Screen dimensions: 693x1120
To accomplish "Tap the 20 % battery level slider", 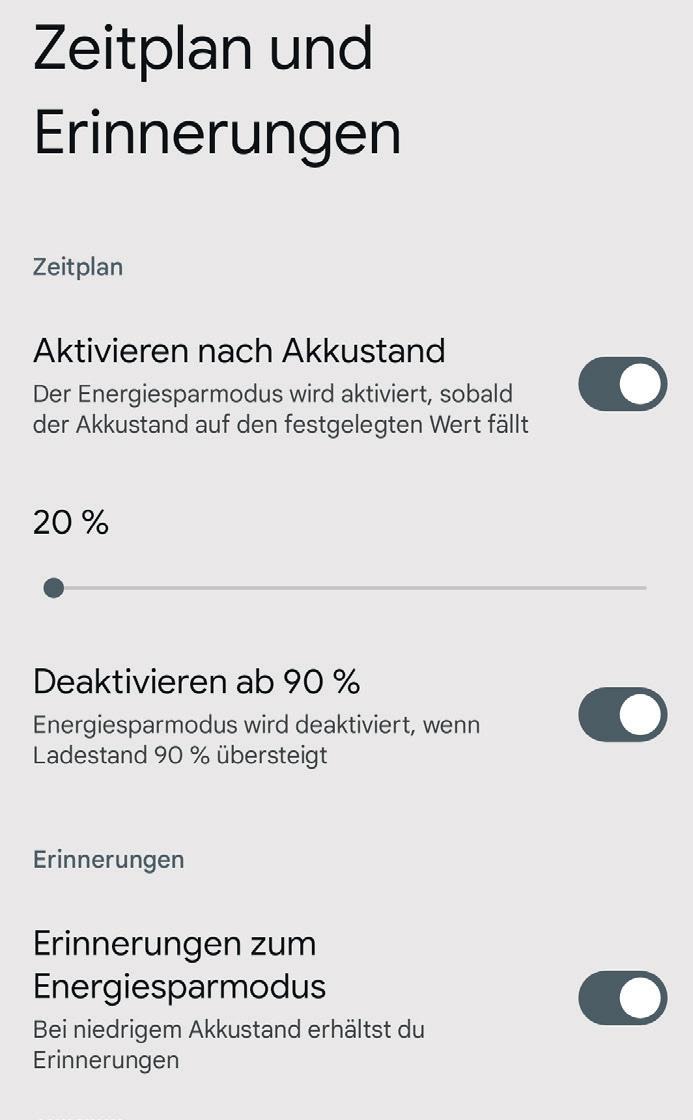I will [55, 588].
